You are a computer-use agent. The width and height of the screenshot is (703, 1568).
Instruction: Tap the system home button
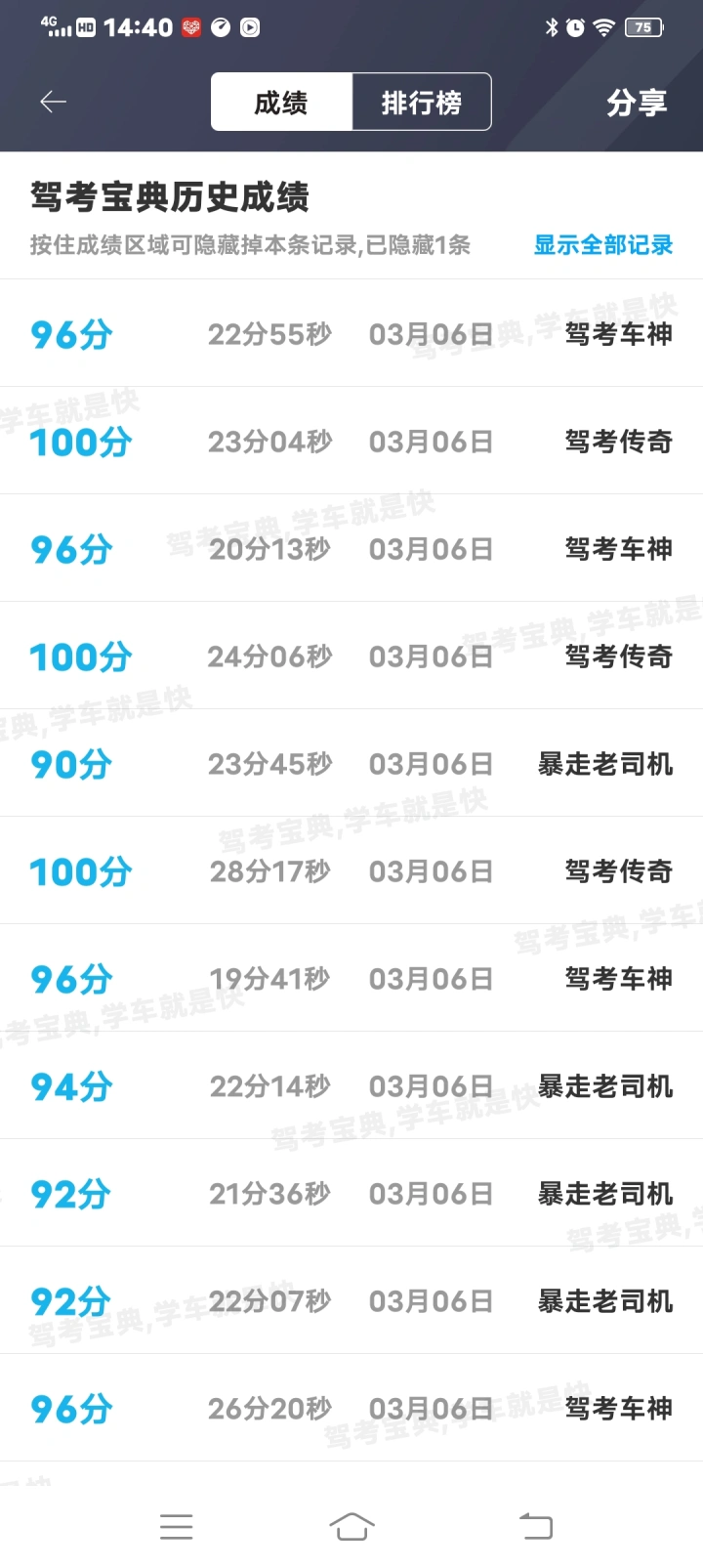pyautogui.click(x=351, y=1526)
